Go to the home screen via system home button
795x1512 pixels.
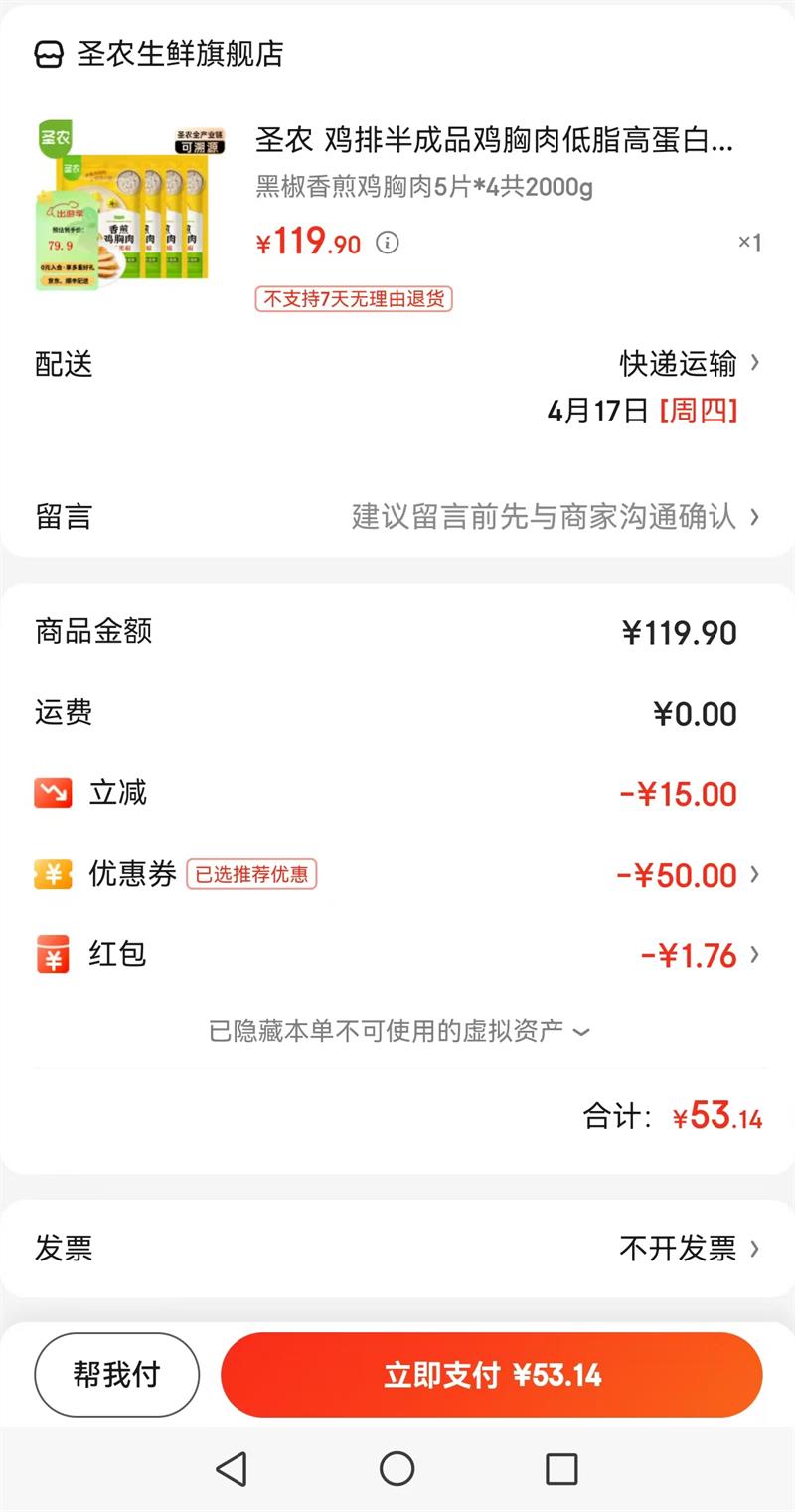pyautogui.click(x=397, y=1468)
